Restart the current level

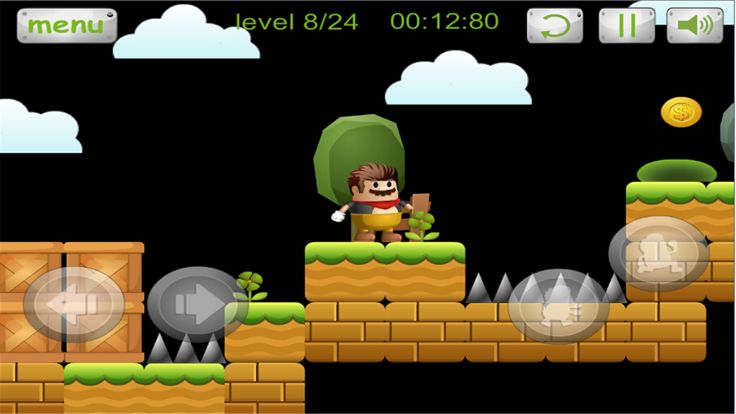point(554,25)
